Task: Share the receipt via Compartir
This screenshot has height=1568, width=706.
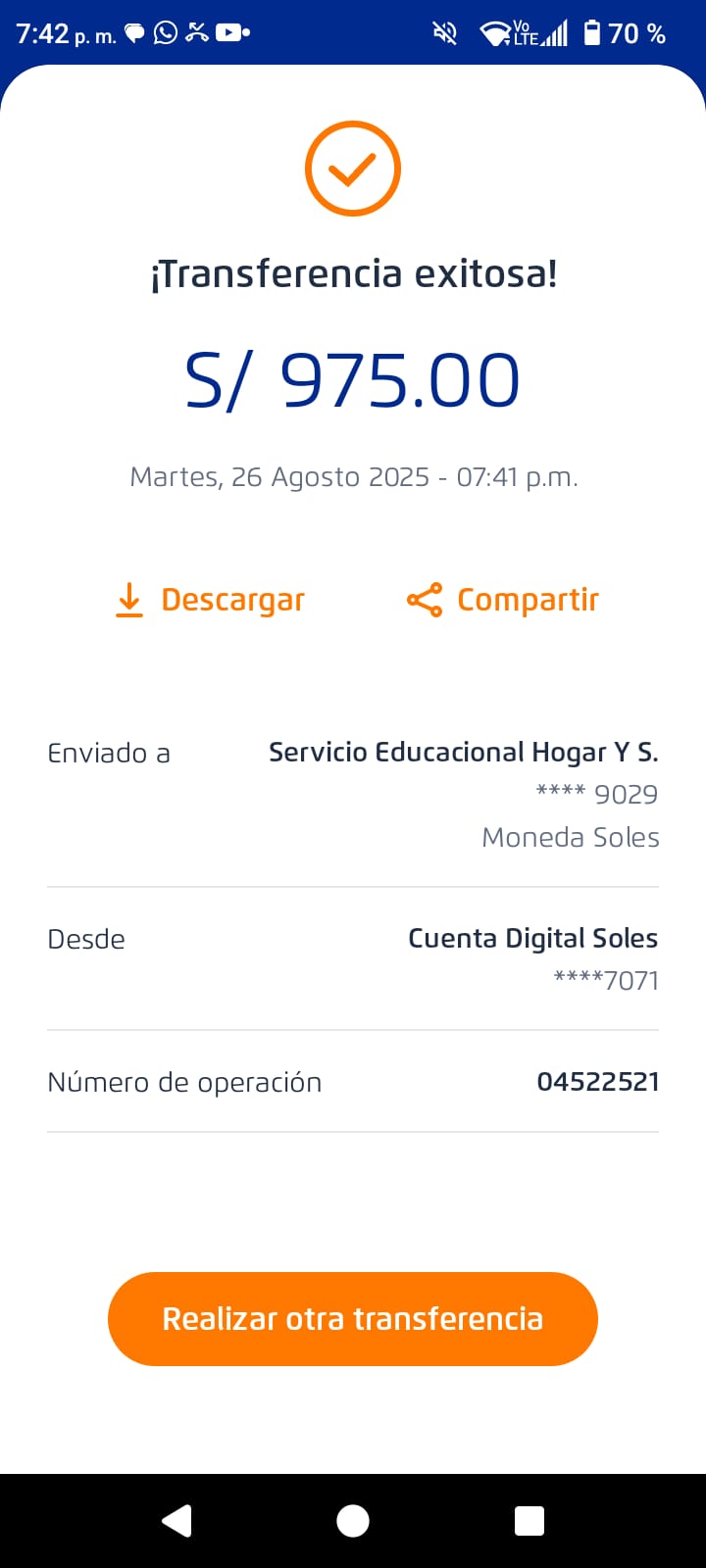Action: (503, 600)
